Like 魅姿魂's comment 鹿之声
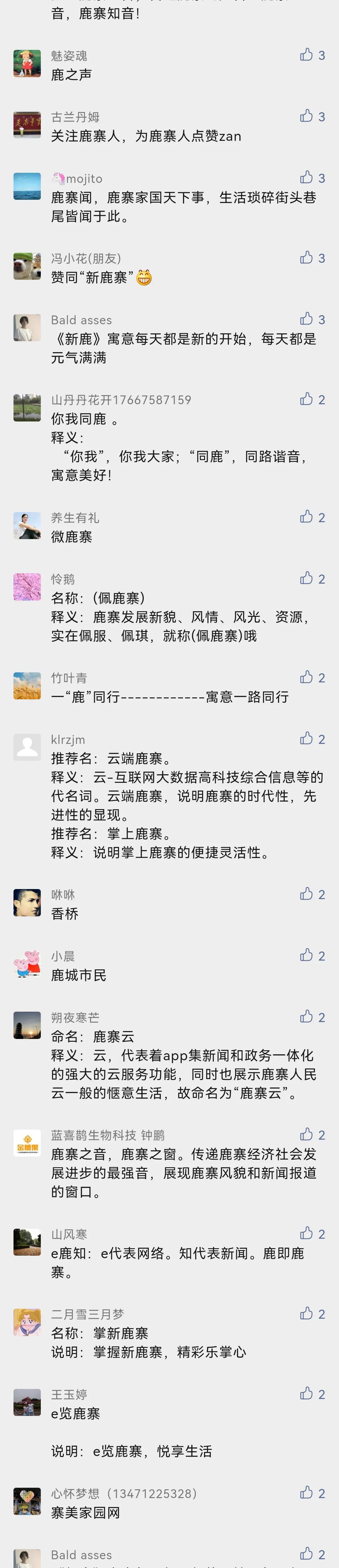339x1568 pixels. (306, 55)
